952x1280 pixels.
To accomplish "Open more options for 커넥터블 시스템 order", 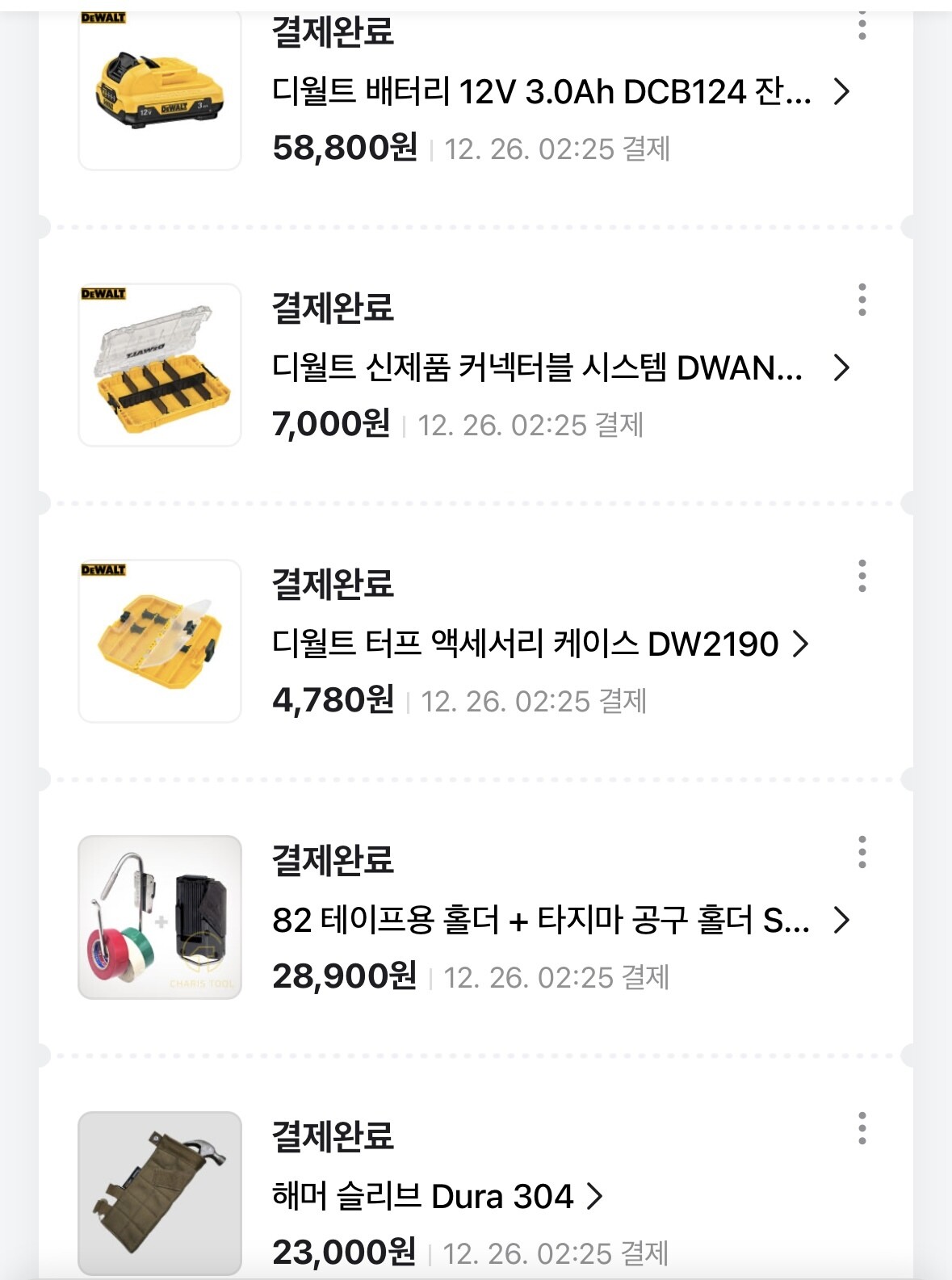I will [x=862, y=300].
